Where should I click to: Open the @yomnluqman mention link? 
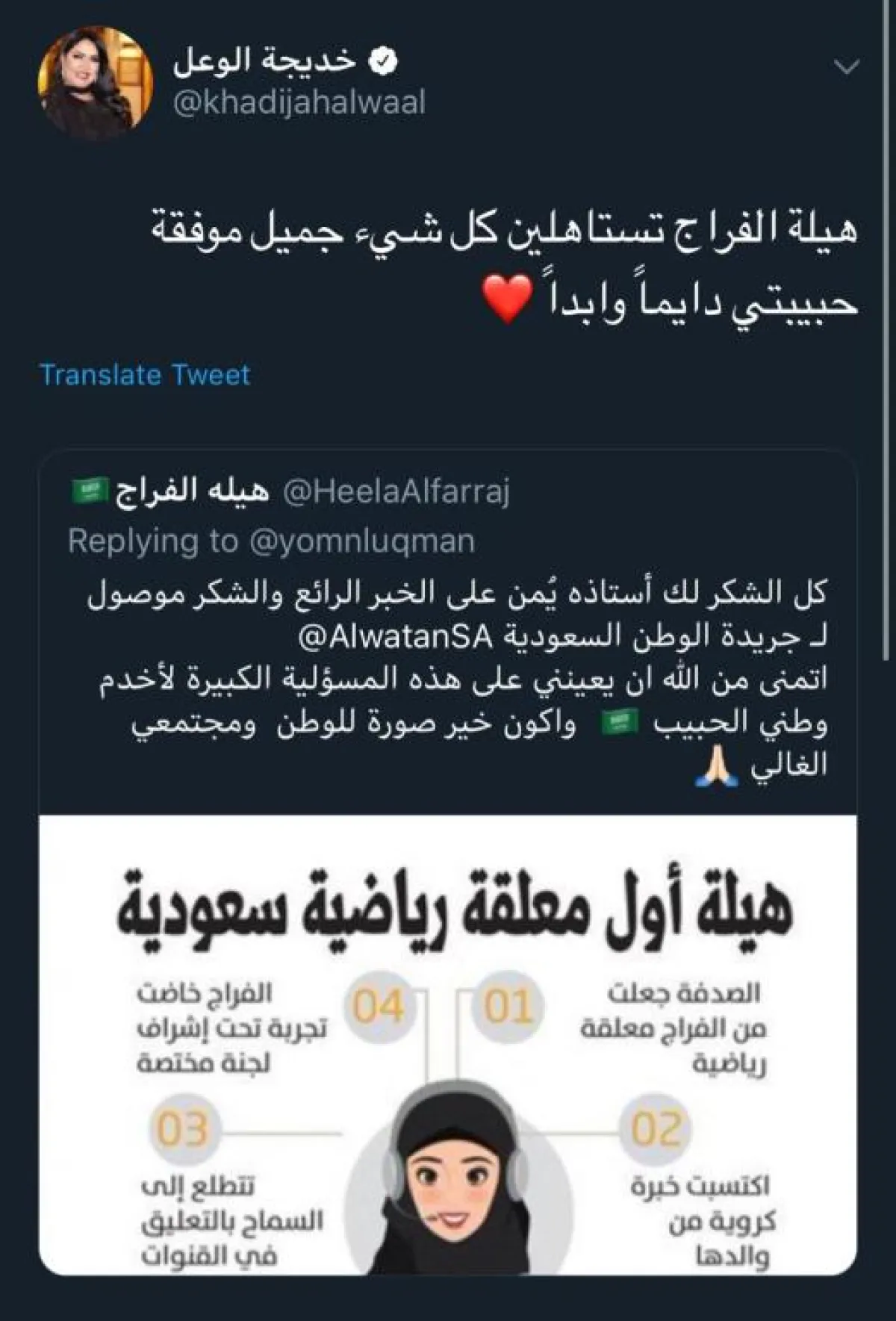tap(361, 541)
